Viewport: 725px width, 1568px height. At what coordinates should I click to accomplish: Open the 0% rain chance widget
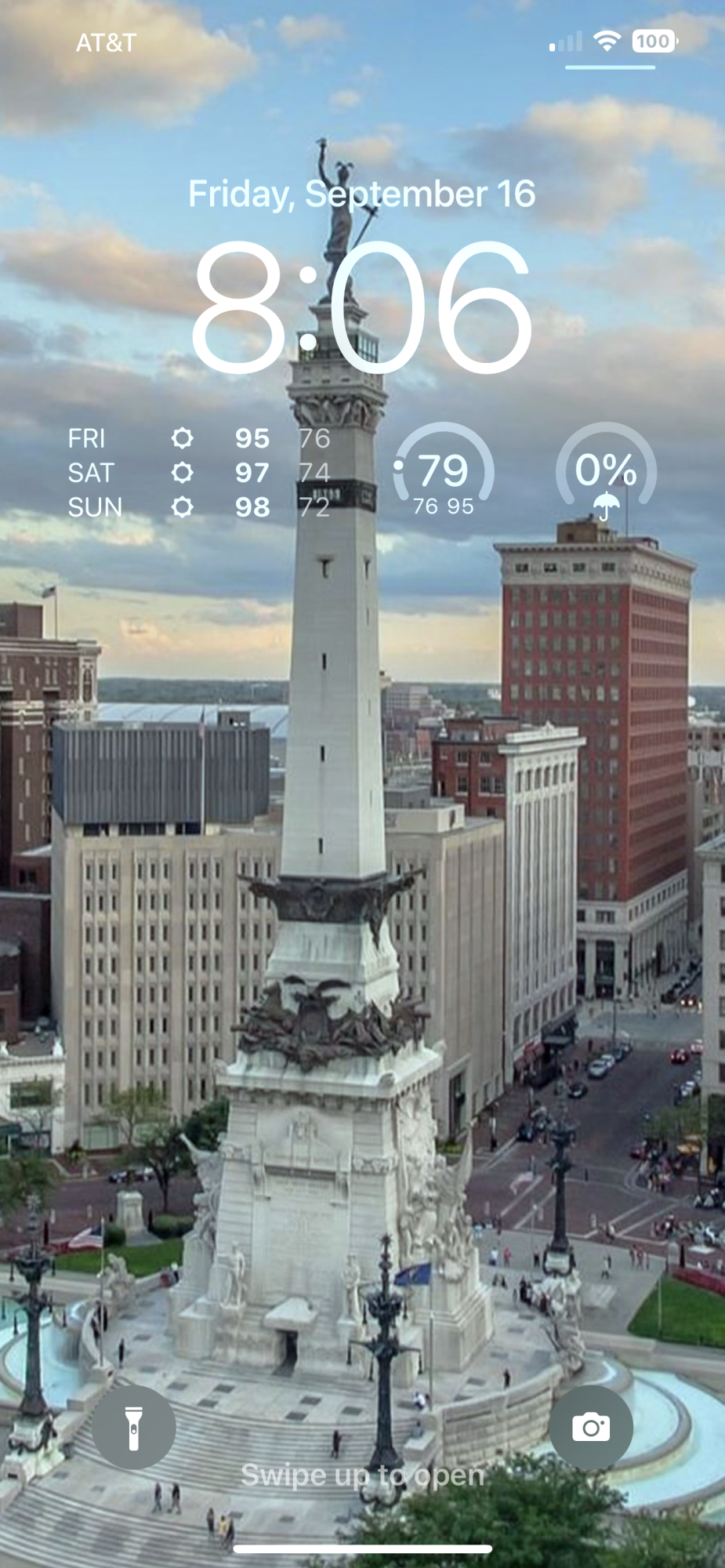point(606,473)
